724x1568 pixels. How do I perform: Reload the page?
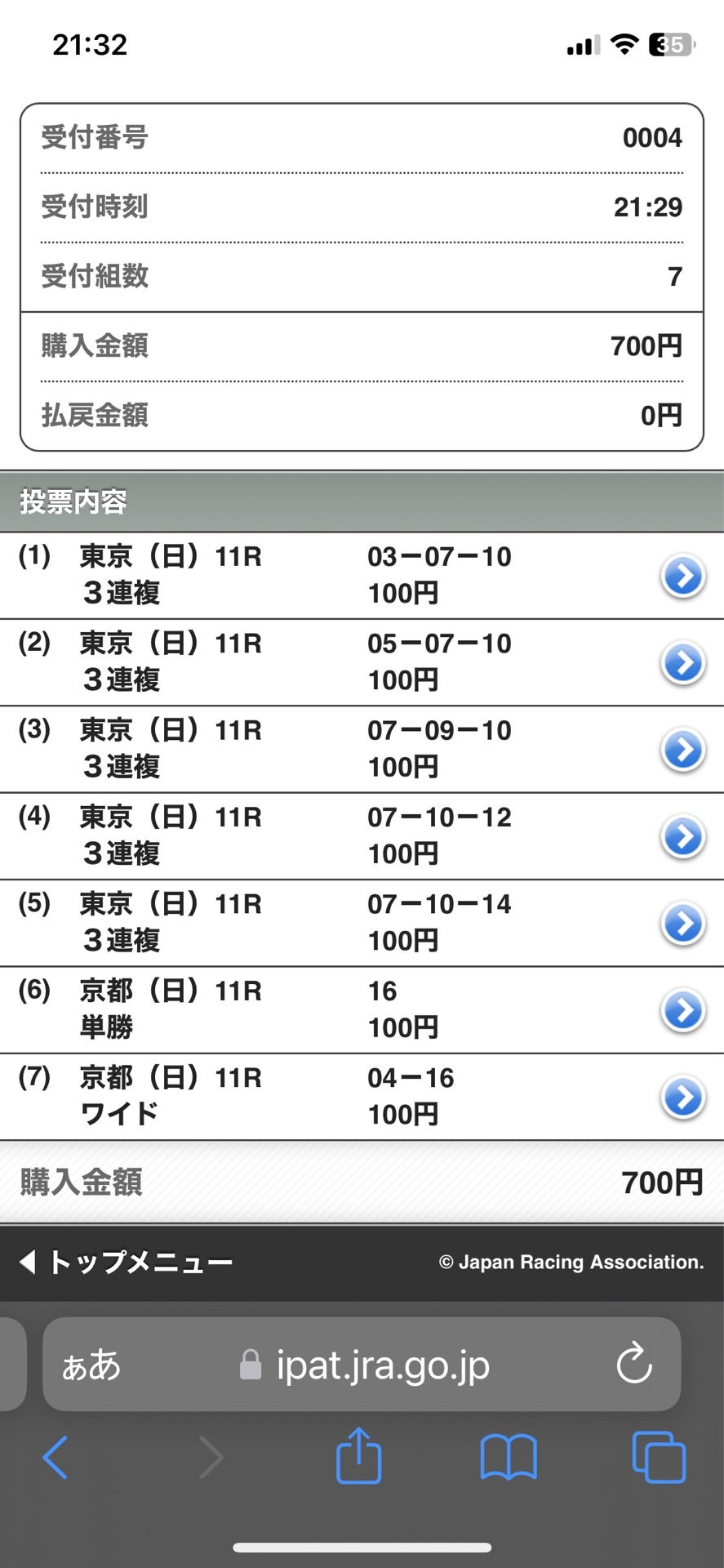click(x=634, y=1364)
